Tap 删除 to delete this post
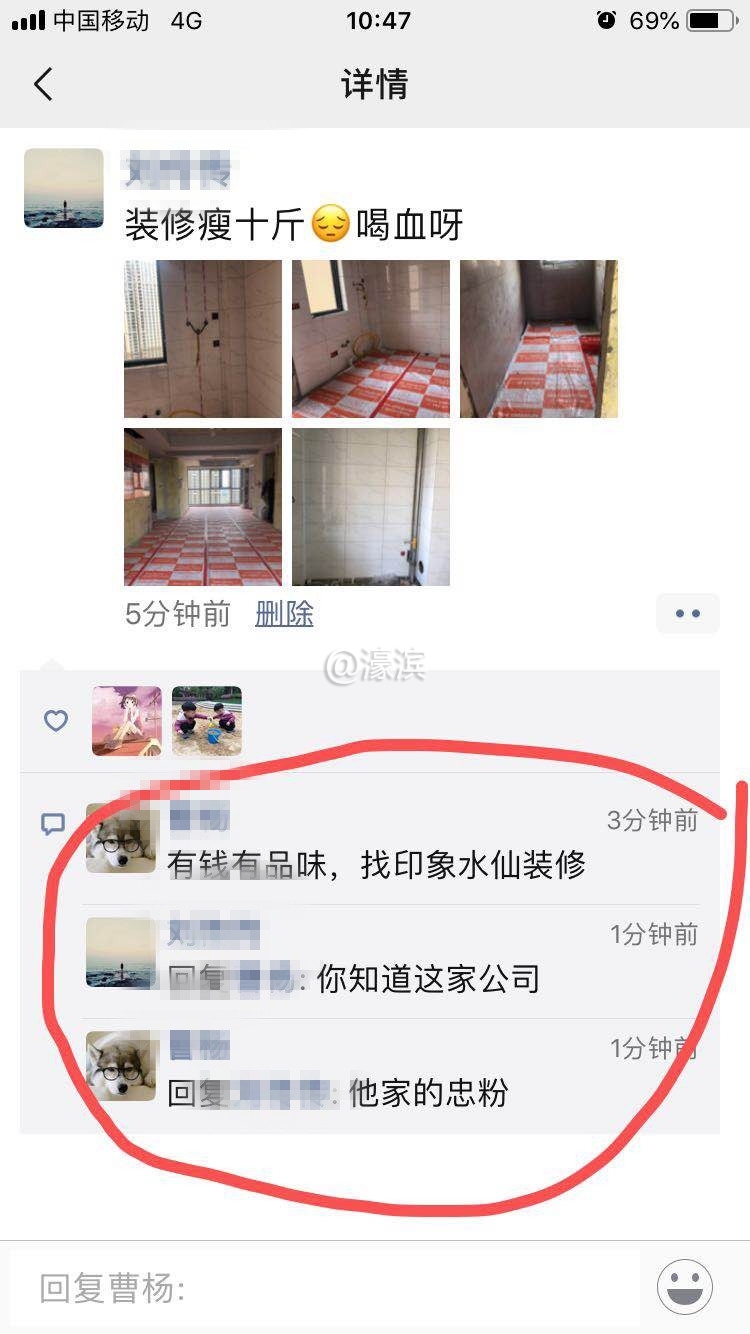Image resolution: width=750 pixels, height=1334 pixels. 284,614
